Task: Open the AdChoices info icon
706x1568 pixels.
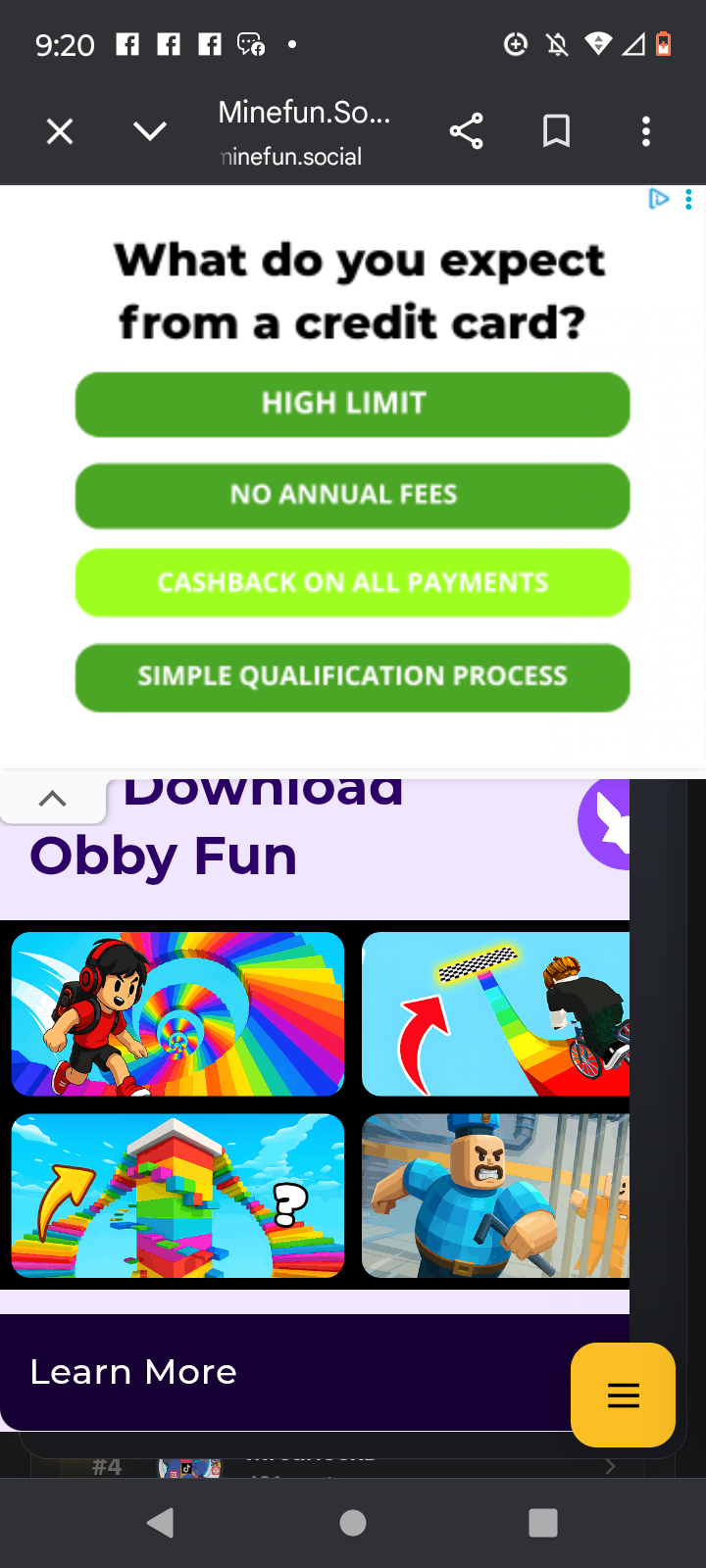Action: (658, 199)
